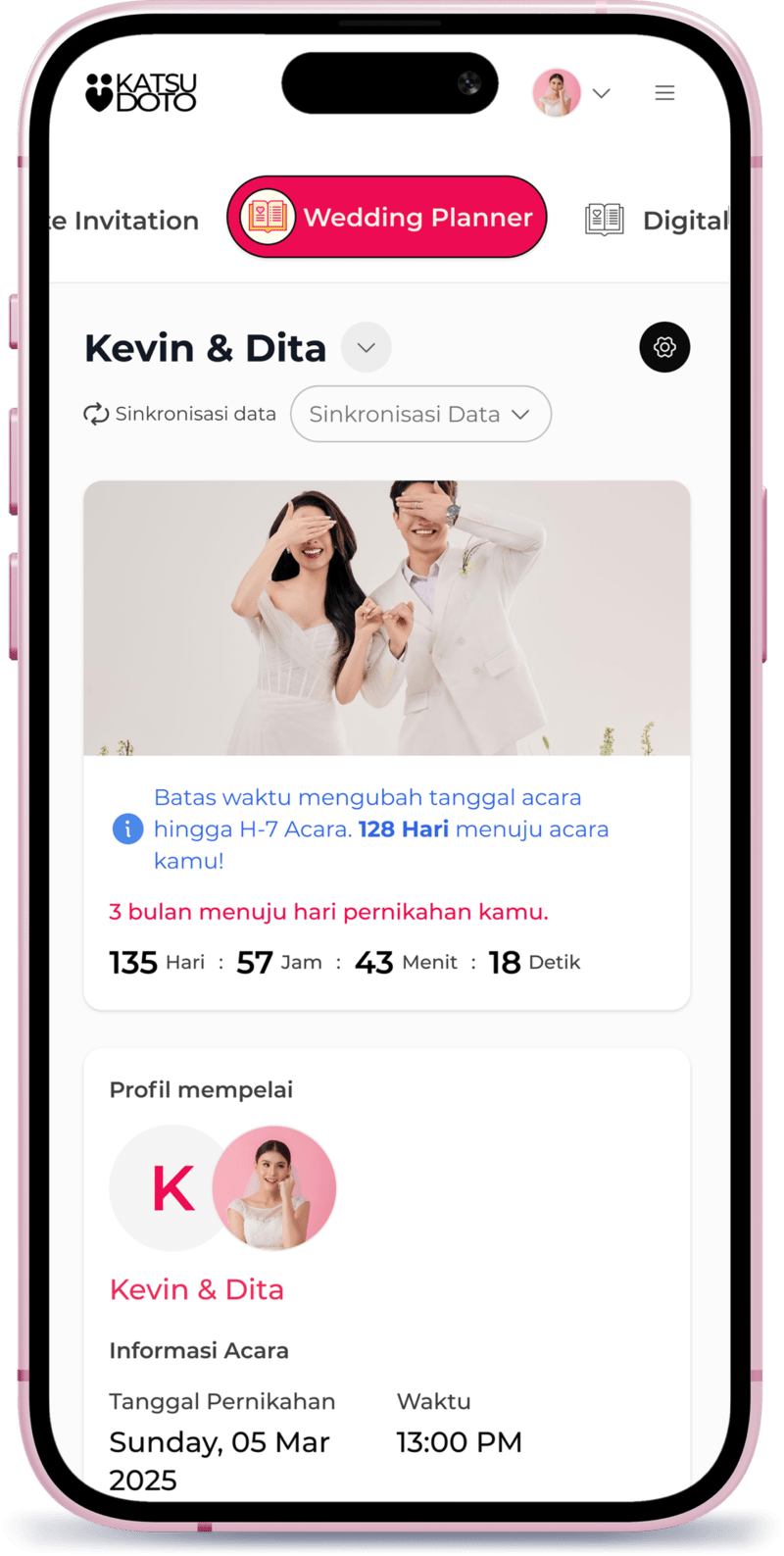Select the Wedding Planner tab
Viewport: 784px width, 1556px height.
click(387, 218)
